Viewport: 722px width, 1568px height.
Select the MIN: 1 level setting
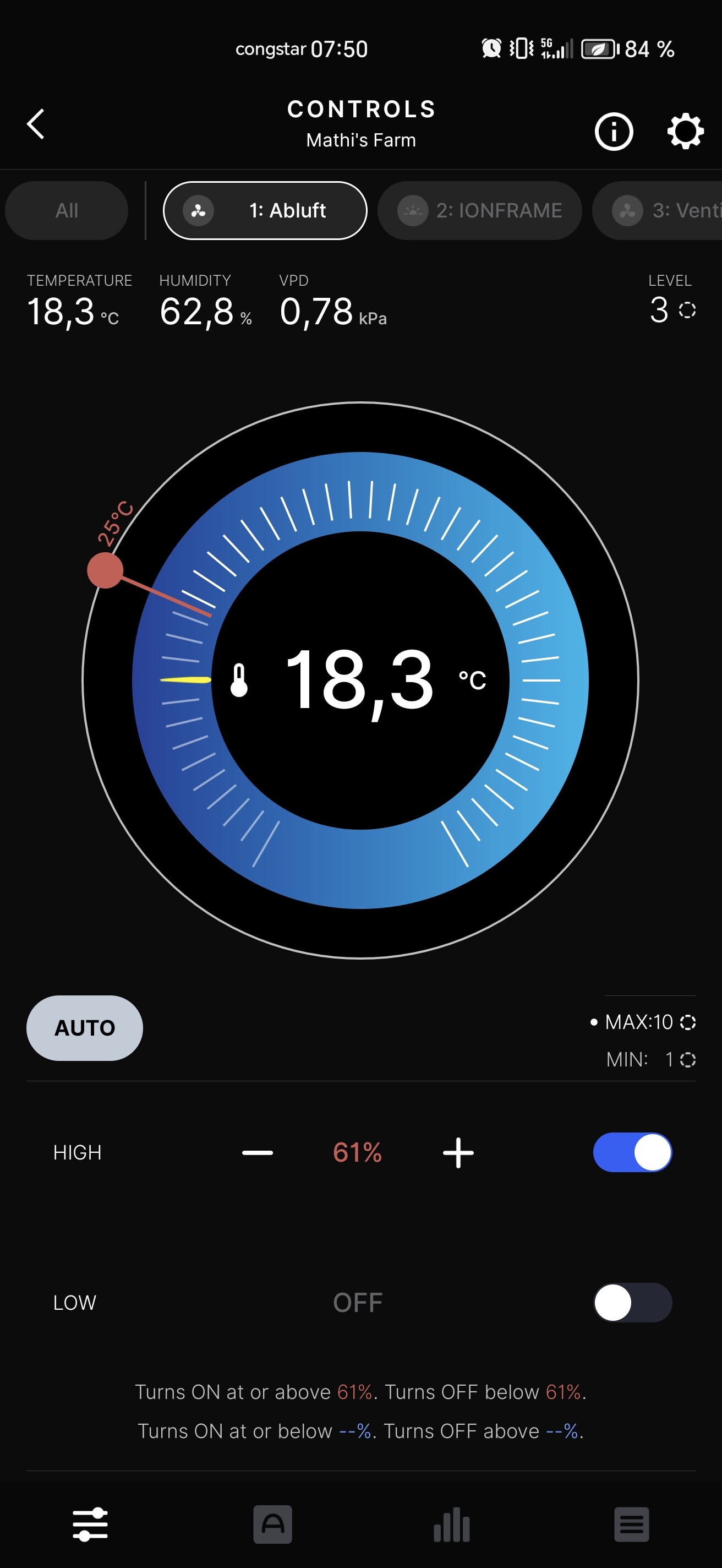pos(650,1060)
